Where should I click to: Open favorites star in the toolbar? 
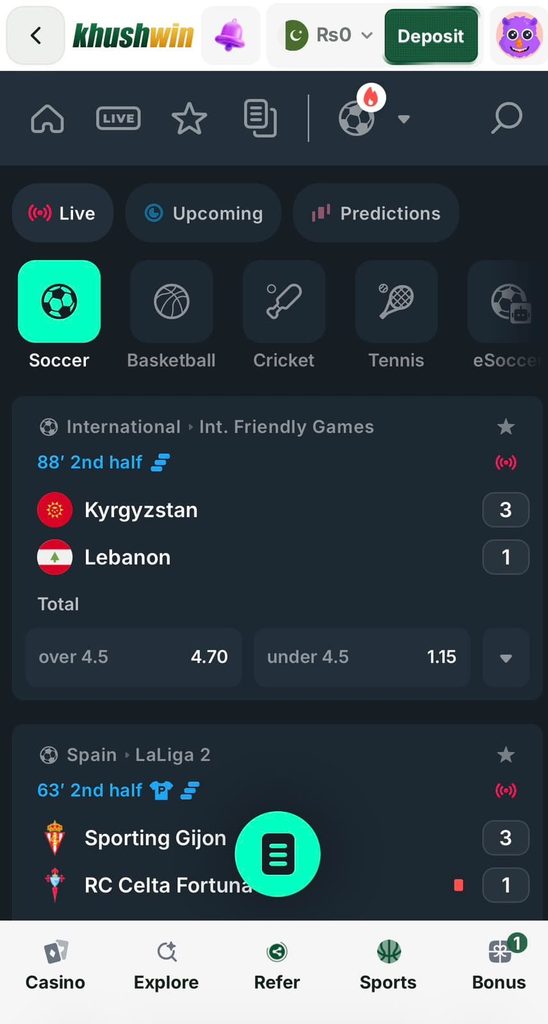click(x=189, y=119)
